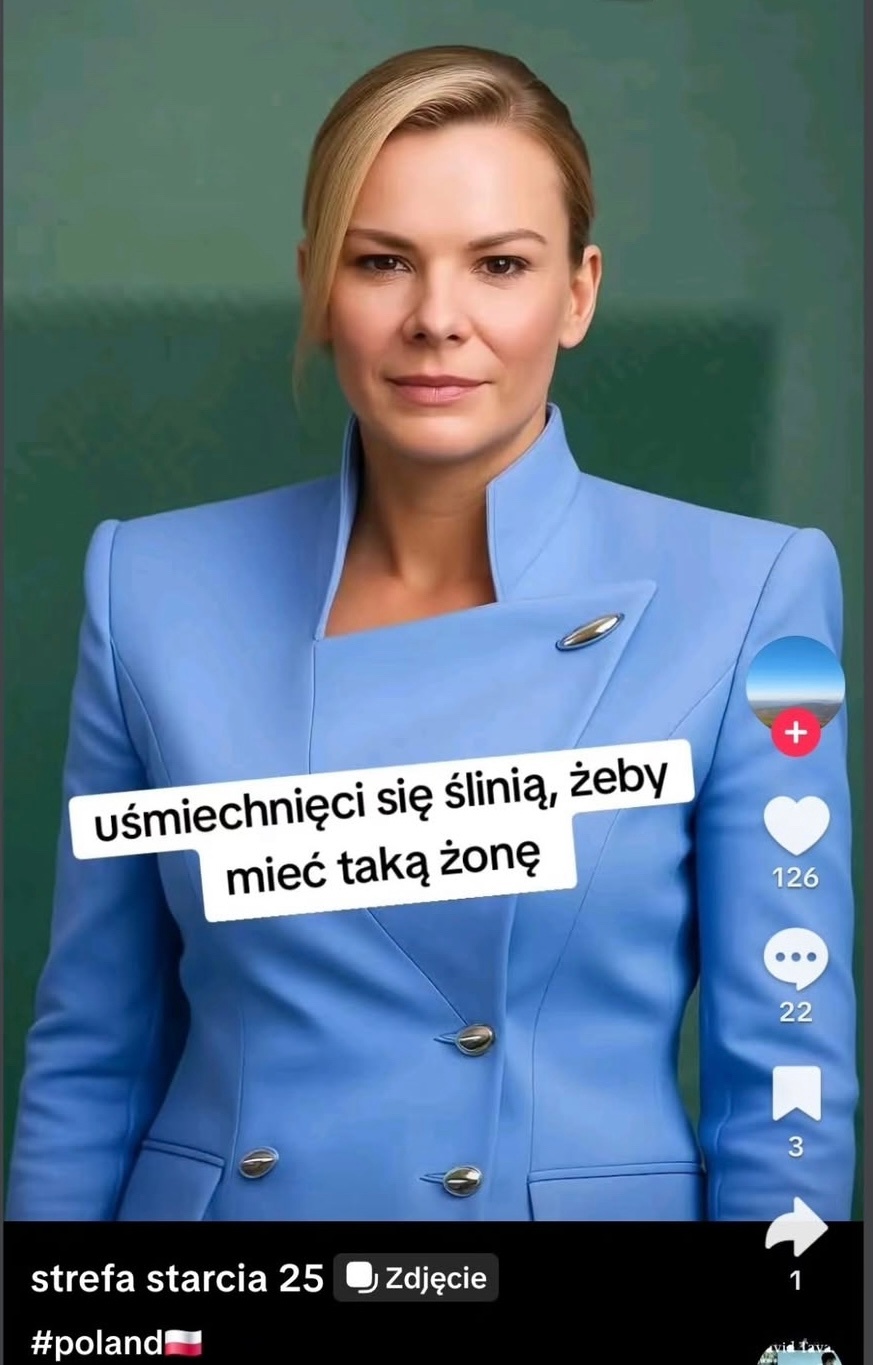Bookmark this post to favorites
Image resolution: width=873 pixels, height=1365 pixels.
[x=796, y=1093]
